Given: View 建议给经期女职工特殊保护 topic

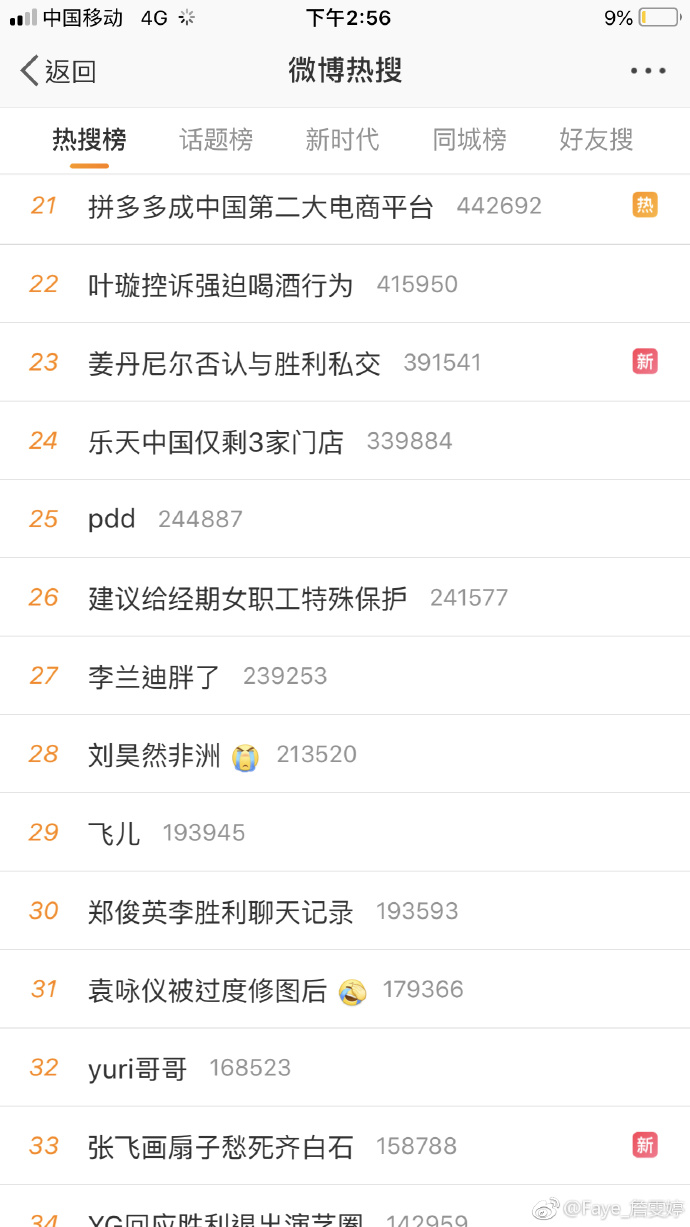Looking at the screenshot, I should (x=248, y=598).
